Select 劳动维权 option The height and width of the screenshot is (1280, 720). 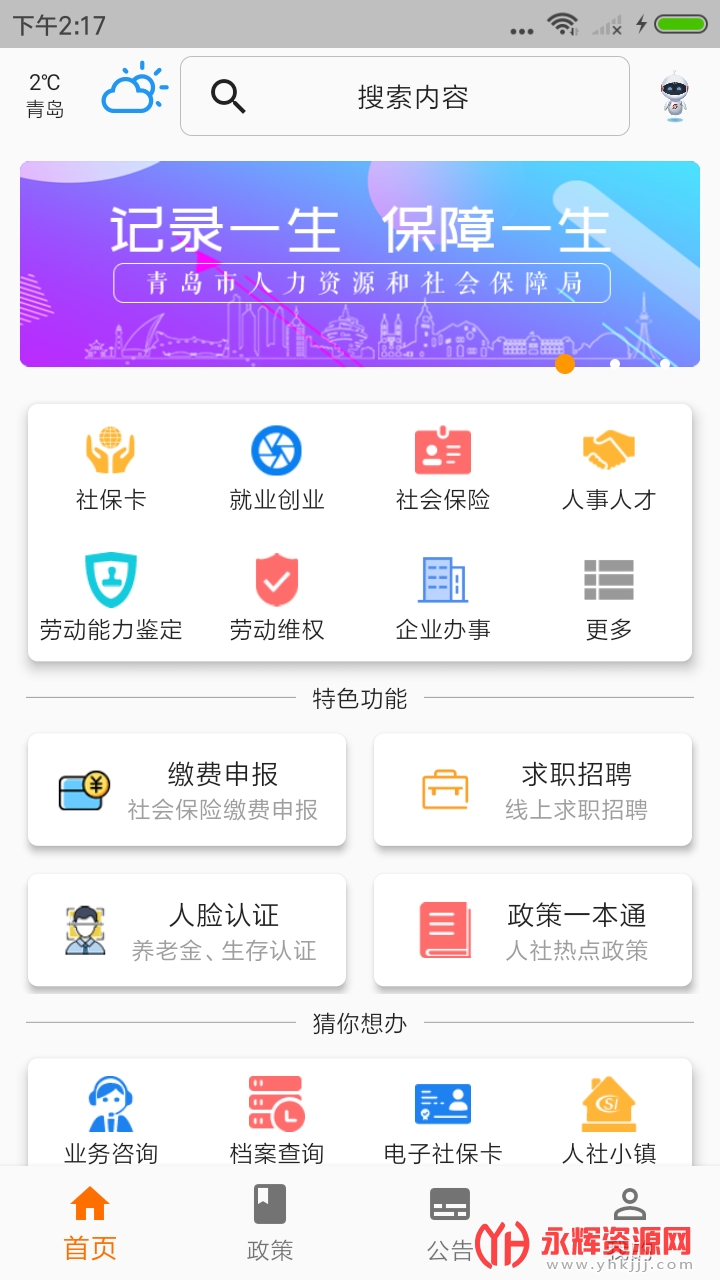276,598
